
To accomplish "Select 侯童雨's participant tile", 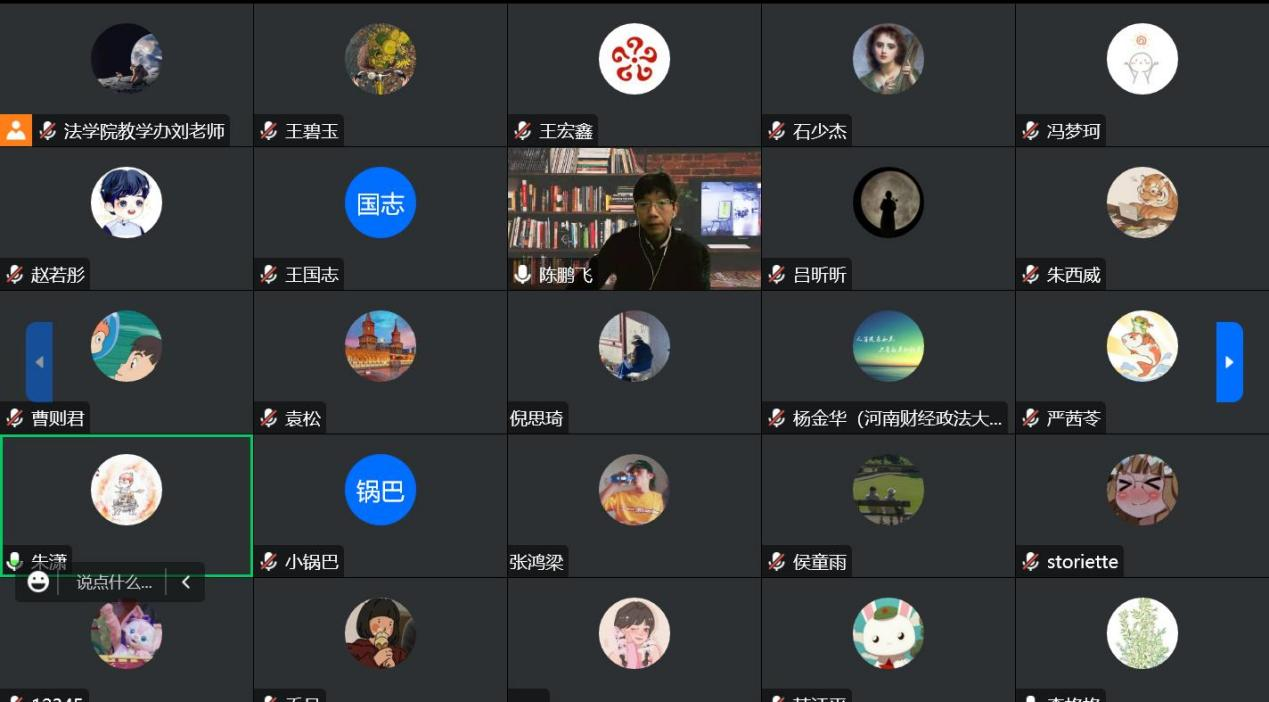I will pyautogui.click(x=888, y=506).
